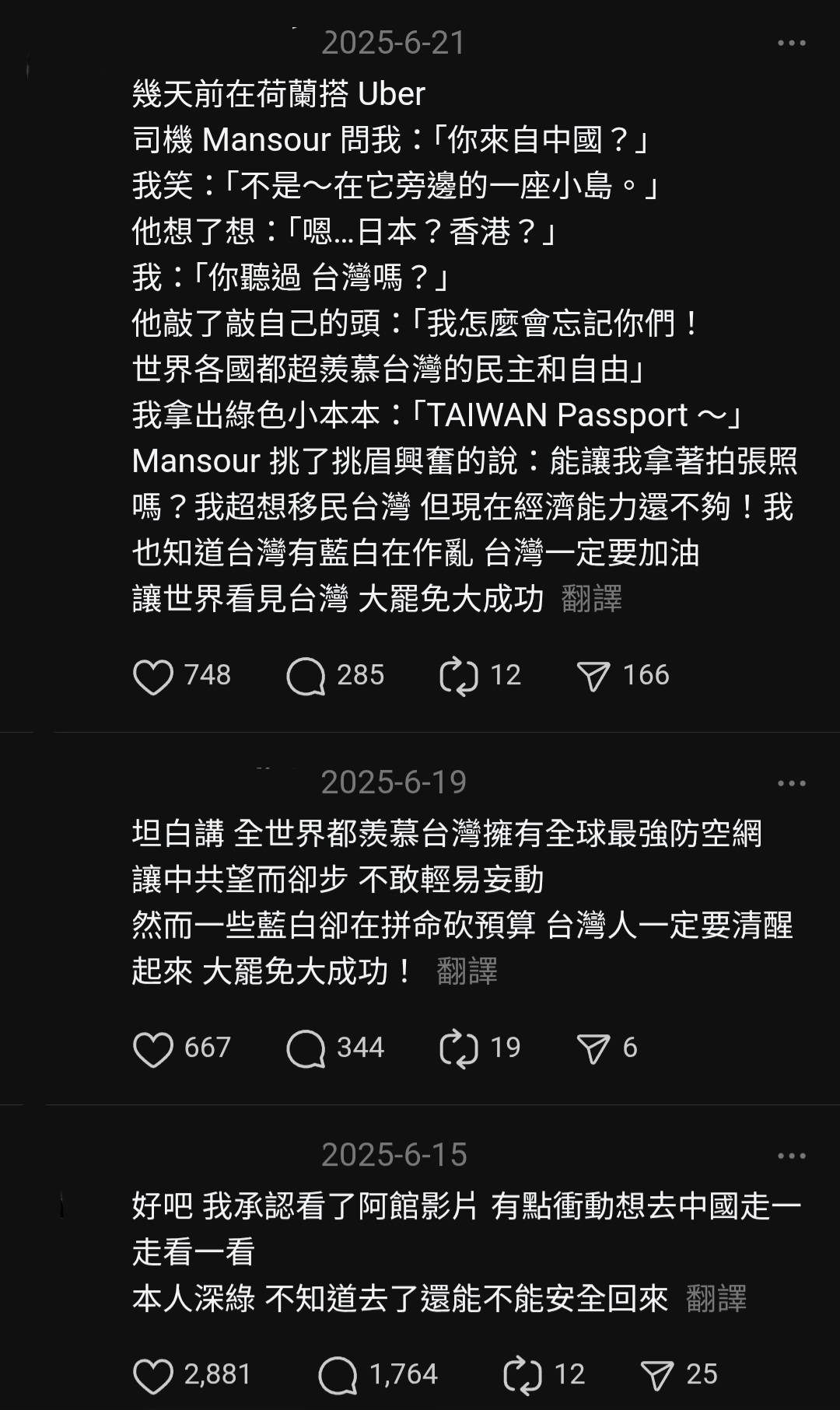Repost the 2025-6-15 post
This screenshot has height=1410, width=840.
point(523,1375)
